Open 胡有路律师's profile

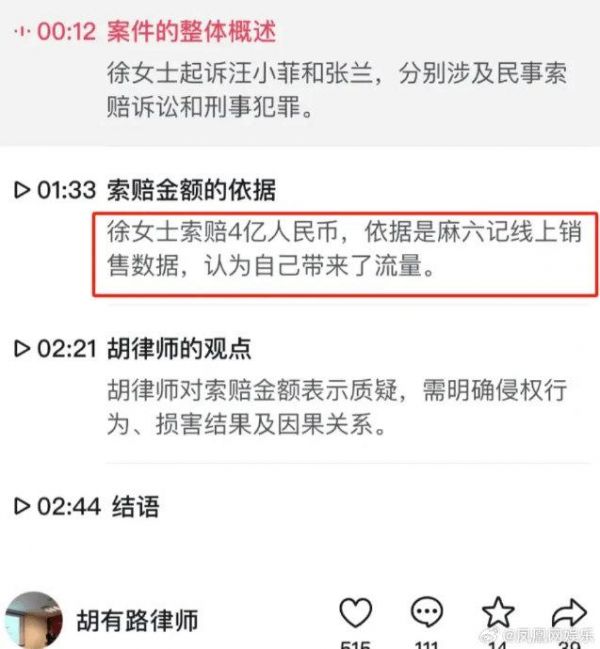[x=135, y=619]
